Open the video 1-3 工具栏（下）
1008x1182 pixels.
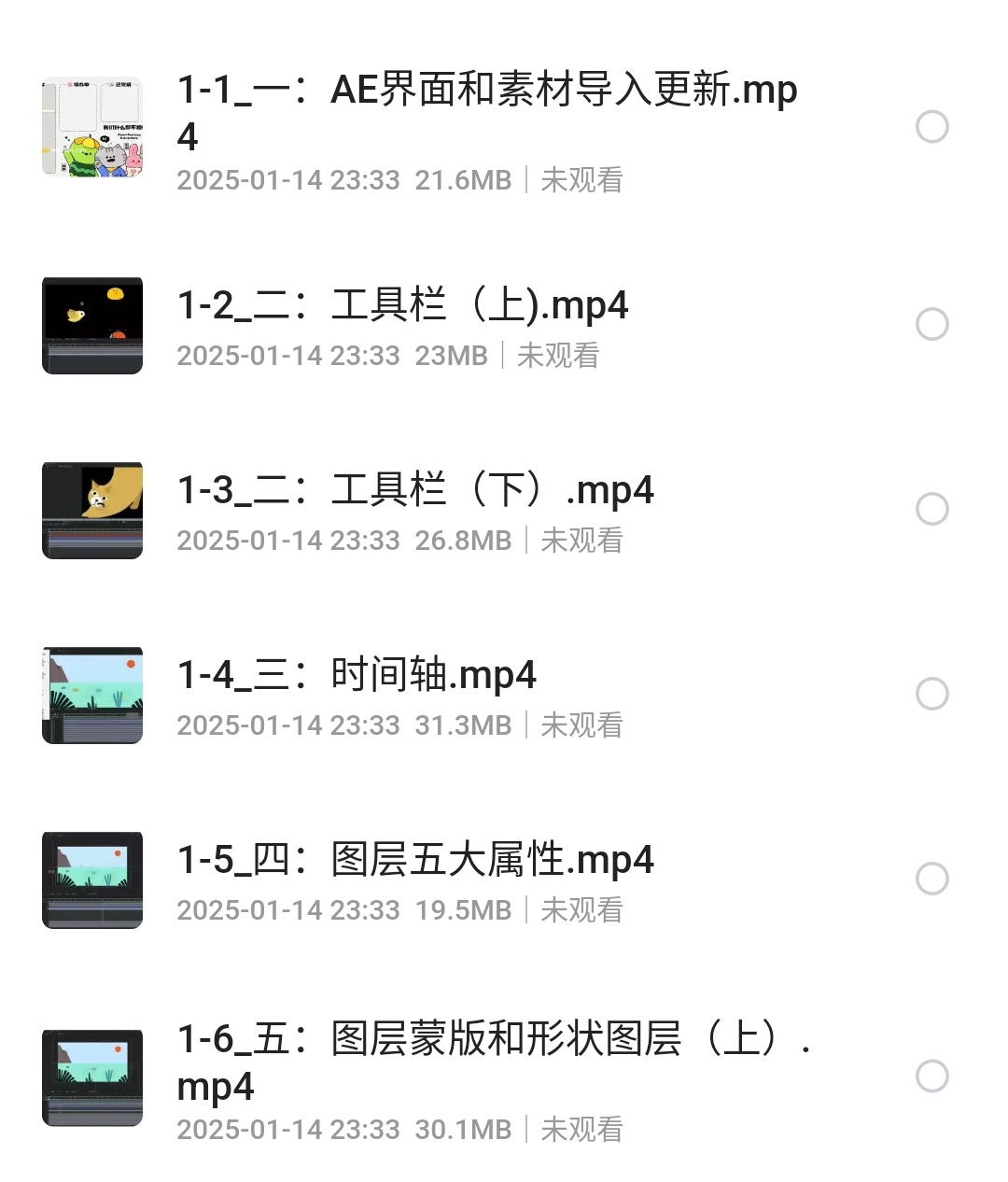[415, 491]
